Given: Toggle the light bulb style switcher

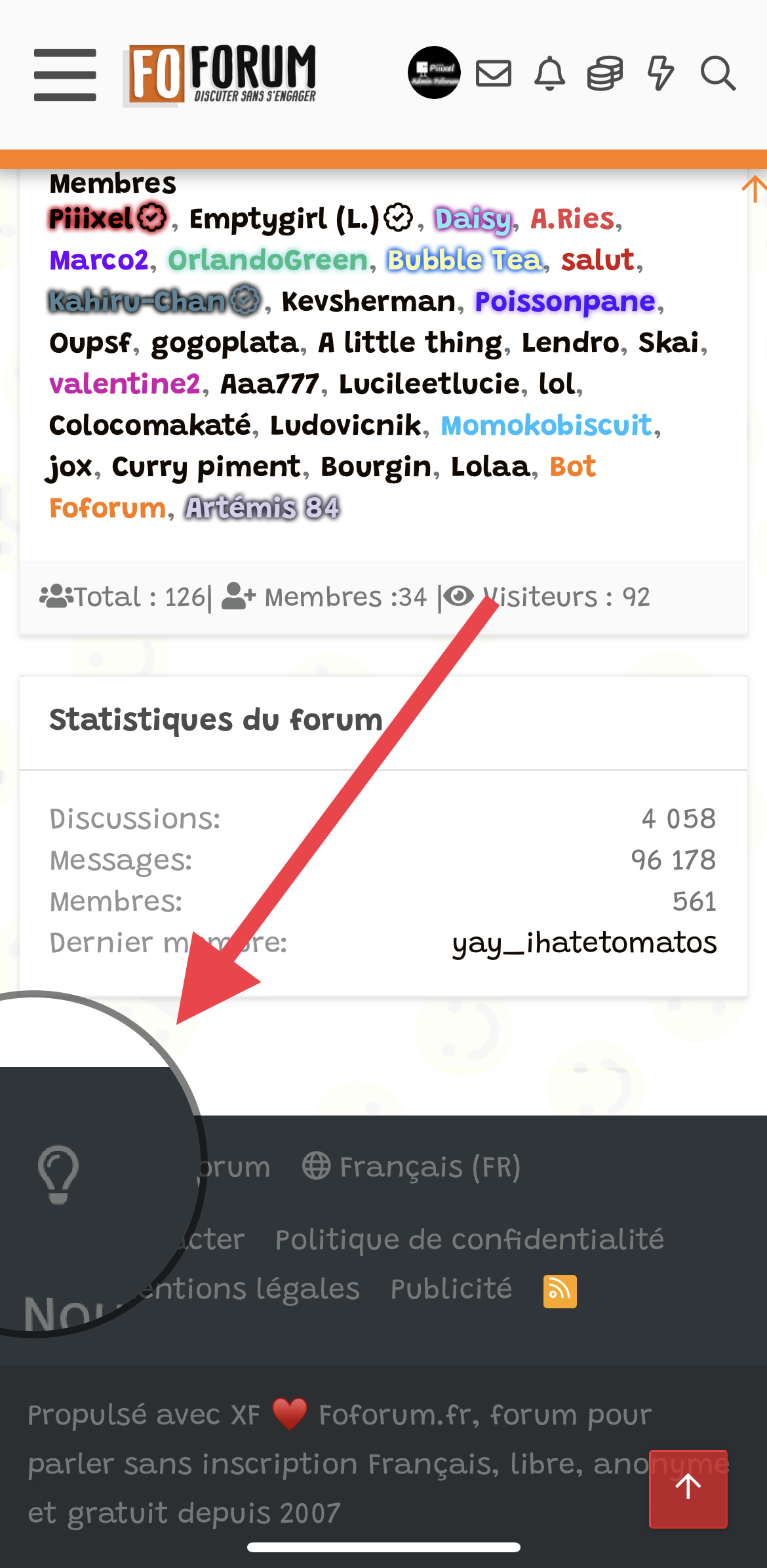Looking at the screenshot, I should 59,1175.
